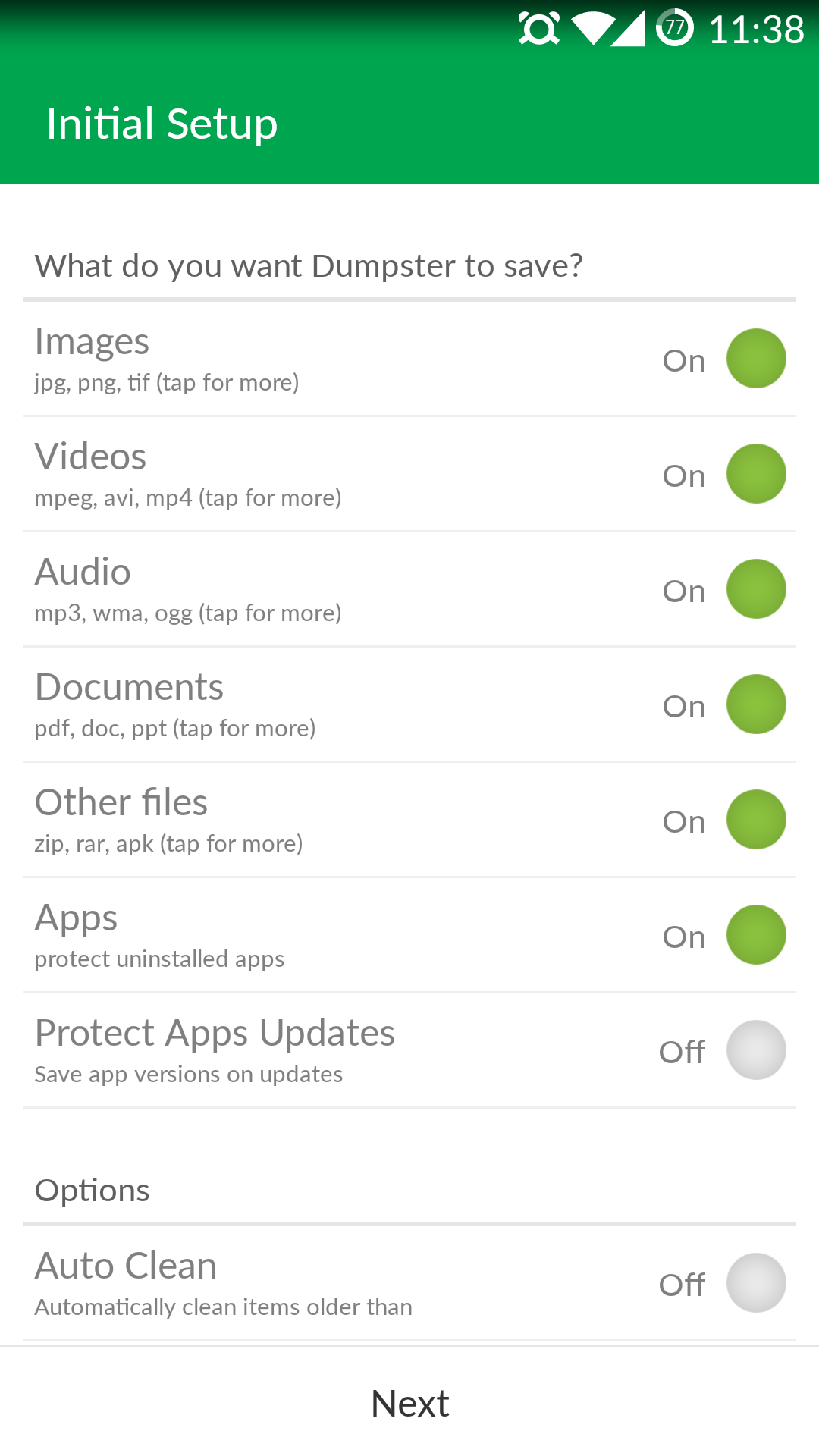The height and width of the screenshot is (1456, 819).
Task: Tap Next to continue setup
Action: point(409,1403)
